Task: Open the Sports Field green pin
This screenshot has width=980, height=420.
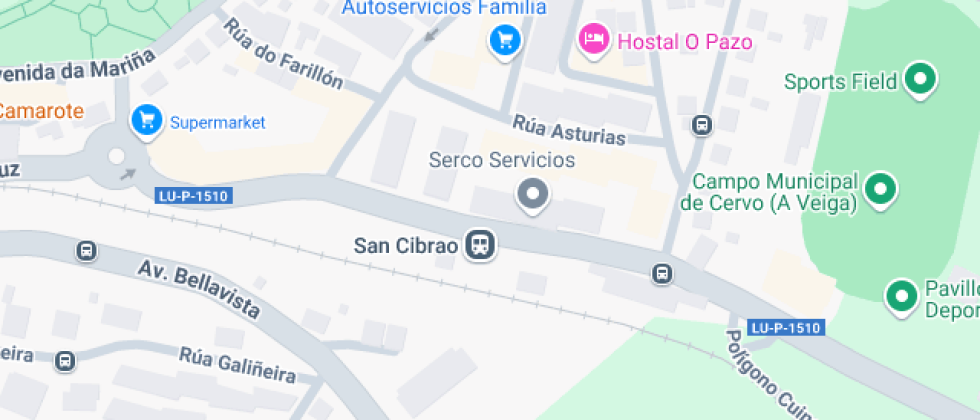Action: [919, 79]
